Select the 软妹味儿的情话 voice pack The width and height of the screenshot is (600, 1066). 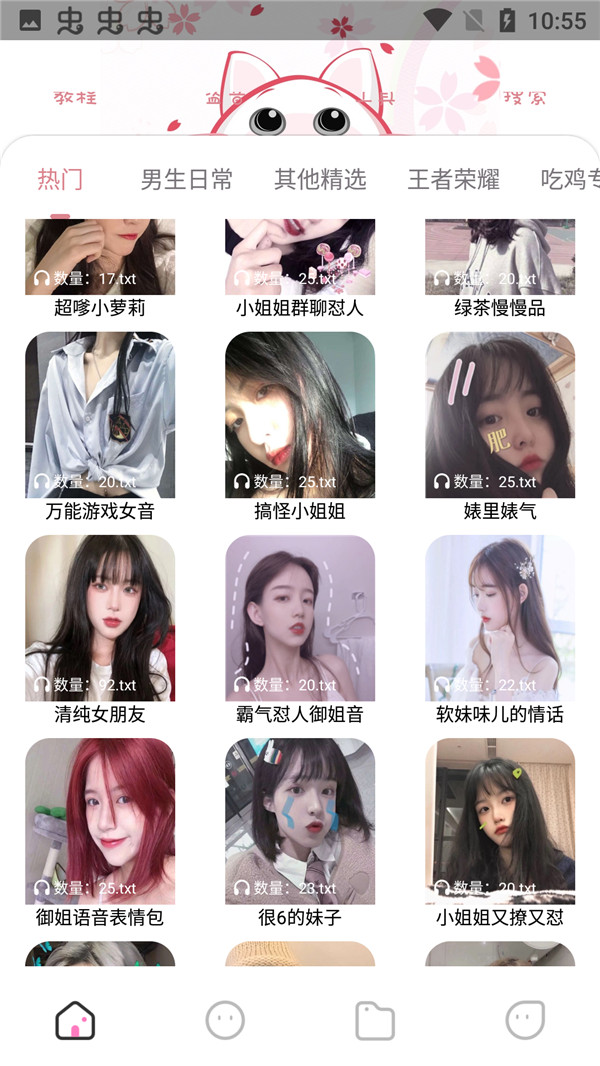click(500, 618)
